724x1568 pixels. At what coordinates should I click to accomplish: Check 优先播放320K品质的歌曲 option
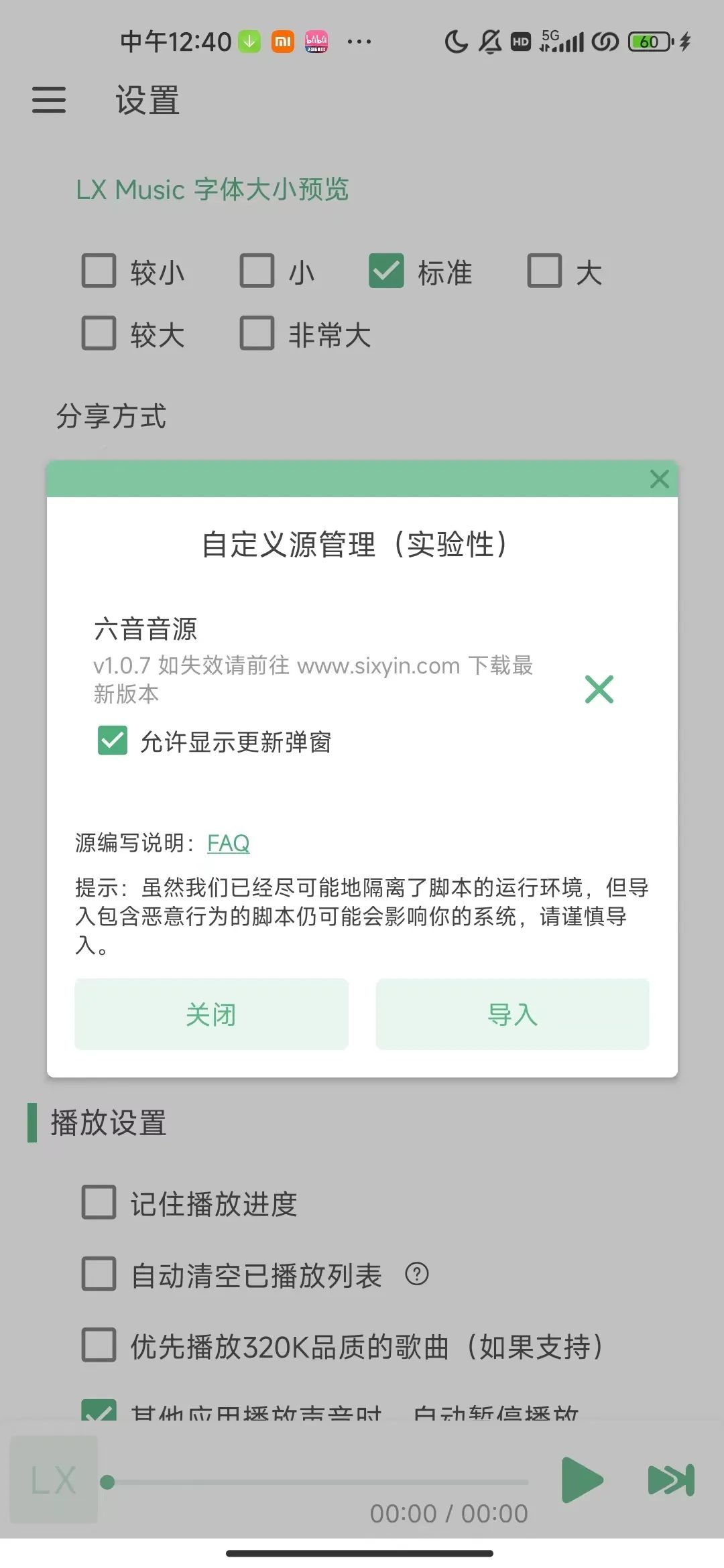click(98, 1347)
